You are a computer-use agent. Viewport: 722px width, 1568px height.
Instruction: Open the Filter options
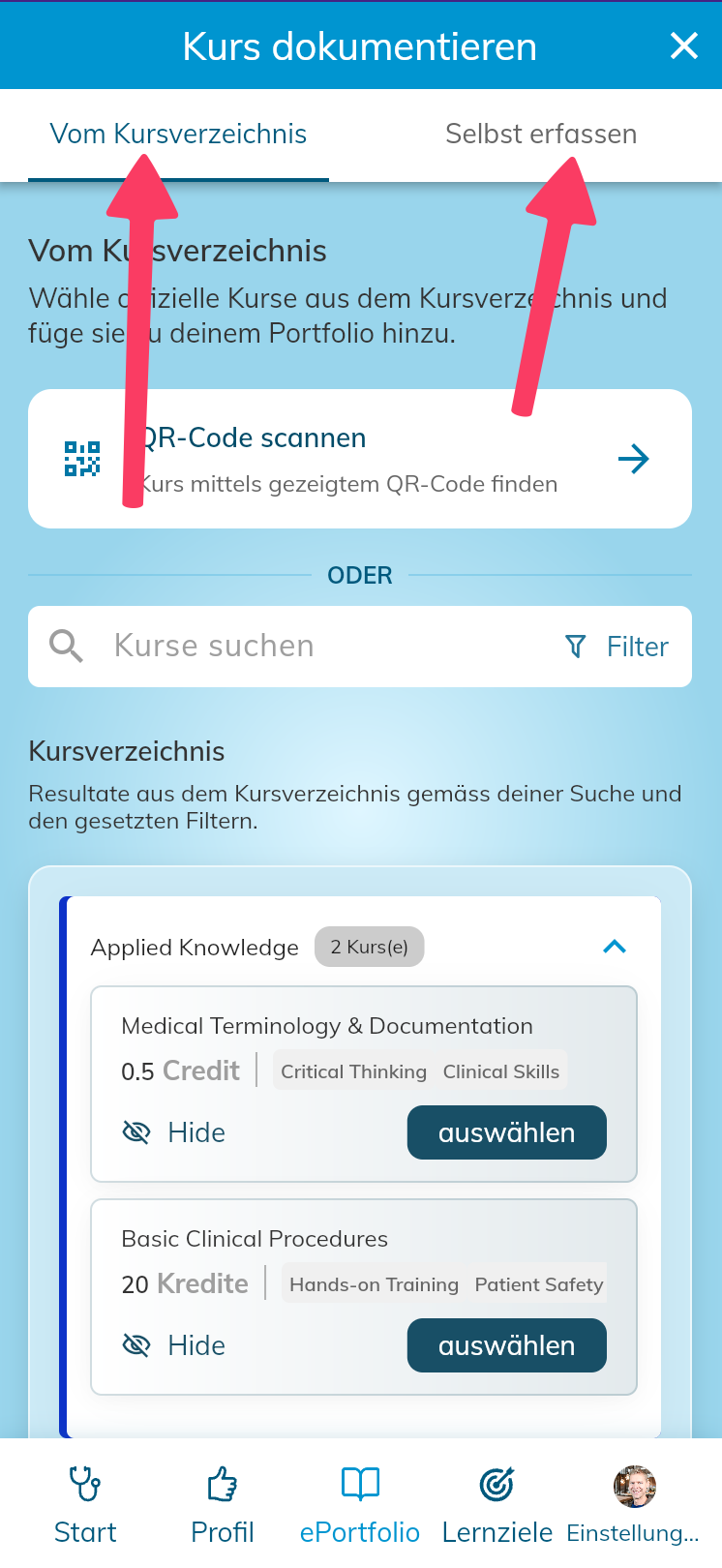617,647
